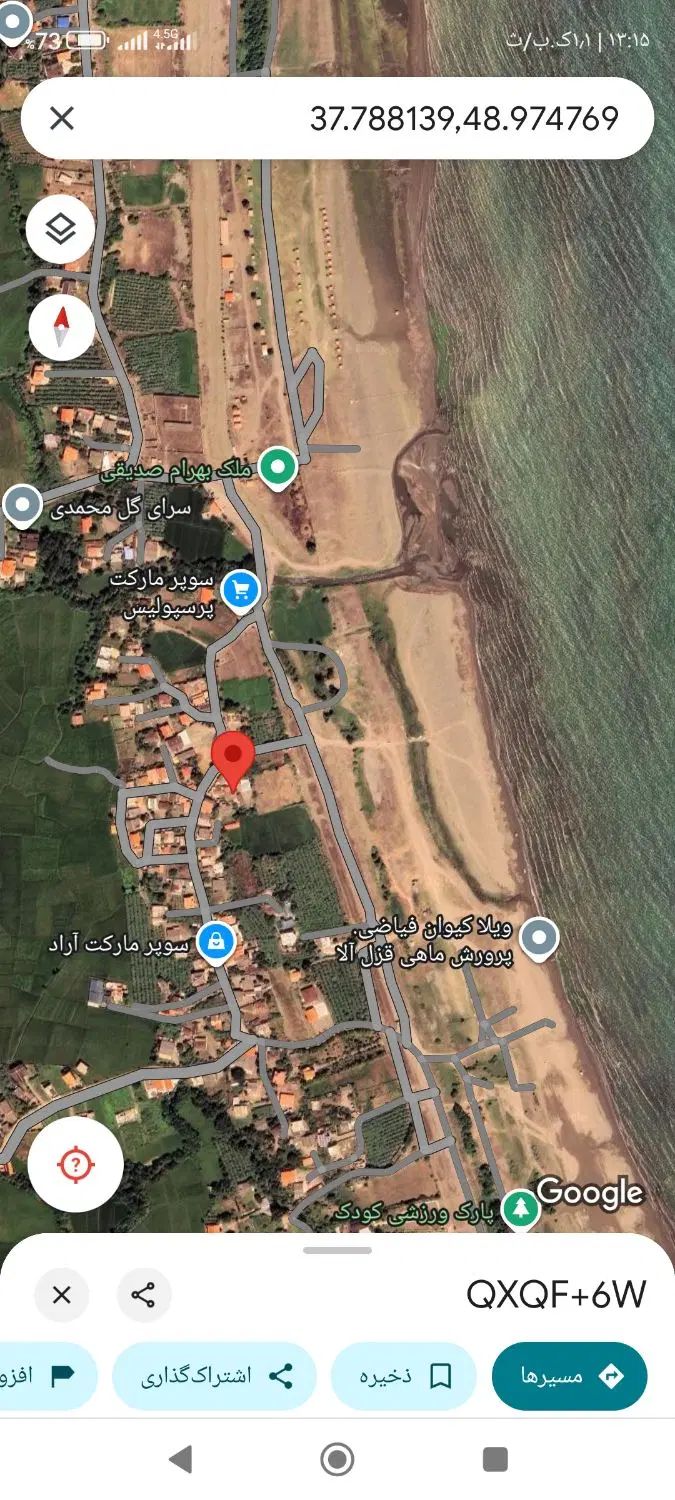Tap the red dropped pin
The height and width of the screenshot is (1500, 675).
(235, 757)
